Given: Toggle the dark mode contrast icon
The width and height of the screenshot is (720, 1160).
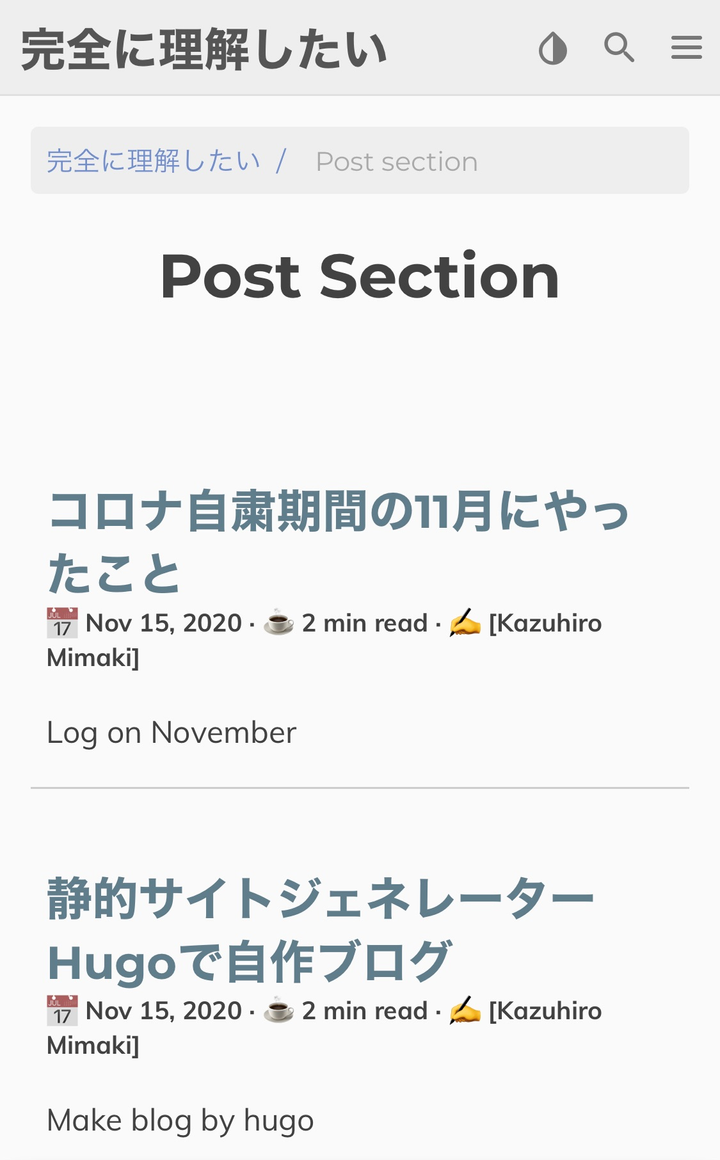Looking at the screenshot, I should [553, 48].
